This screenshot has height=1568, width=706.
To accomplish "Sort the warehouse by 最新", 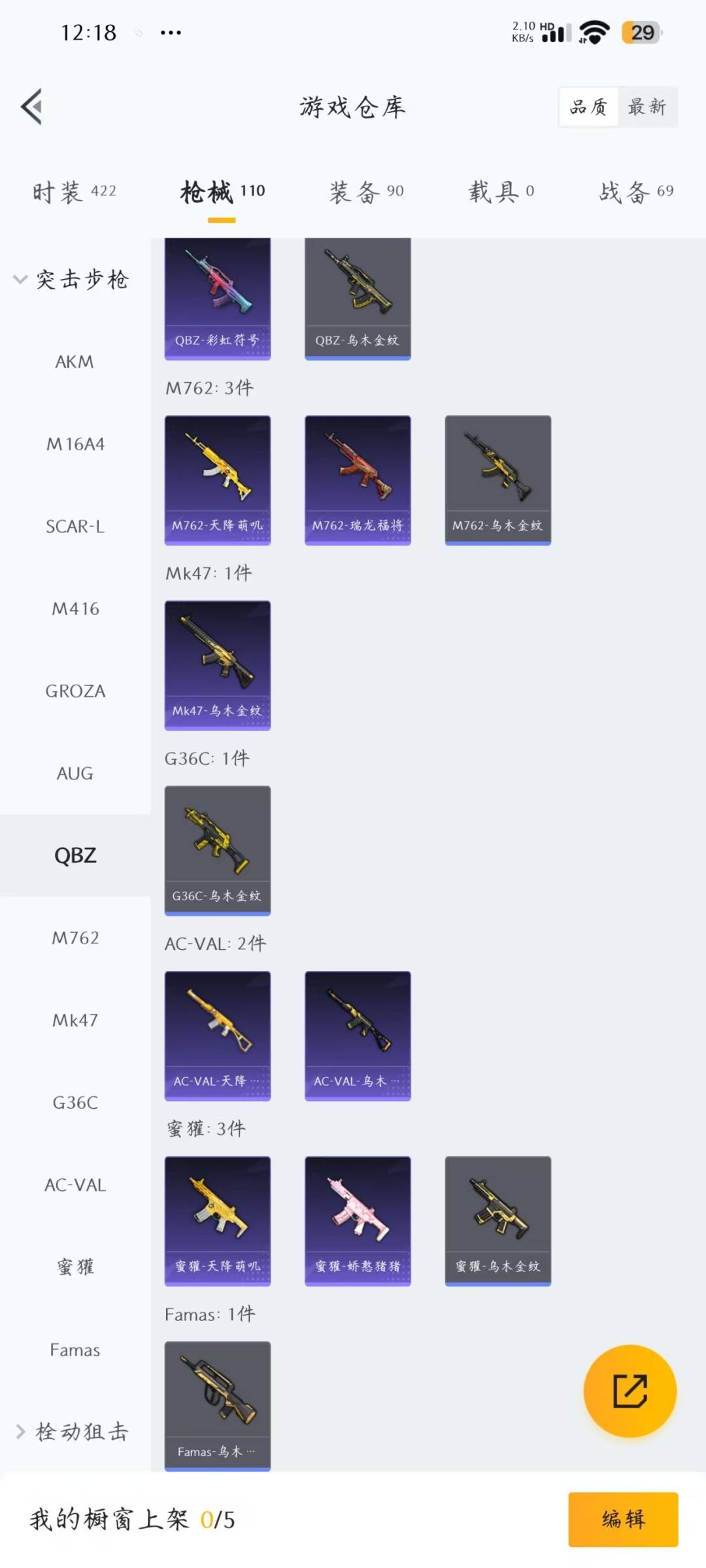I will tap(647, 106).
